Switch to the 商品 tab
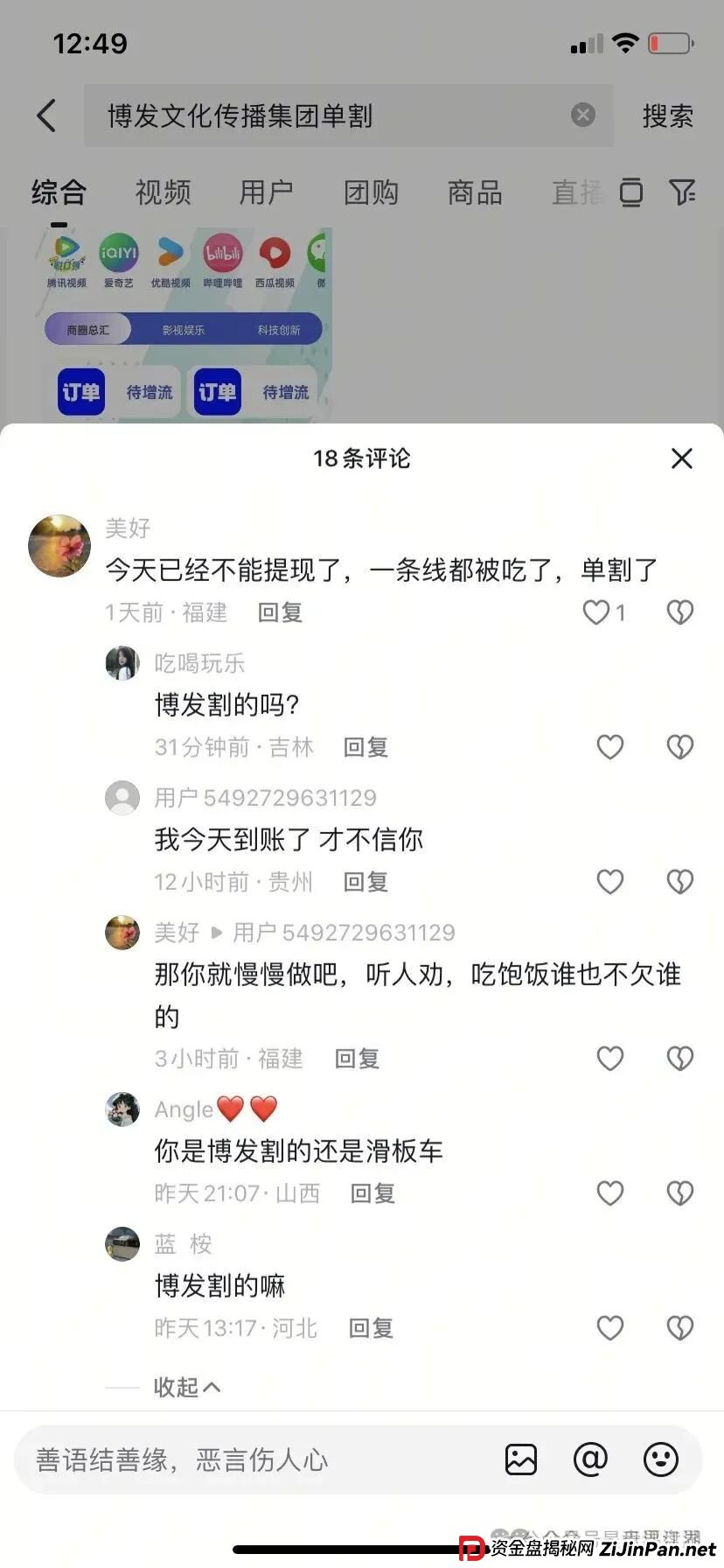The width and height of the screenshot is (724, 1568). point(474,192)
